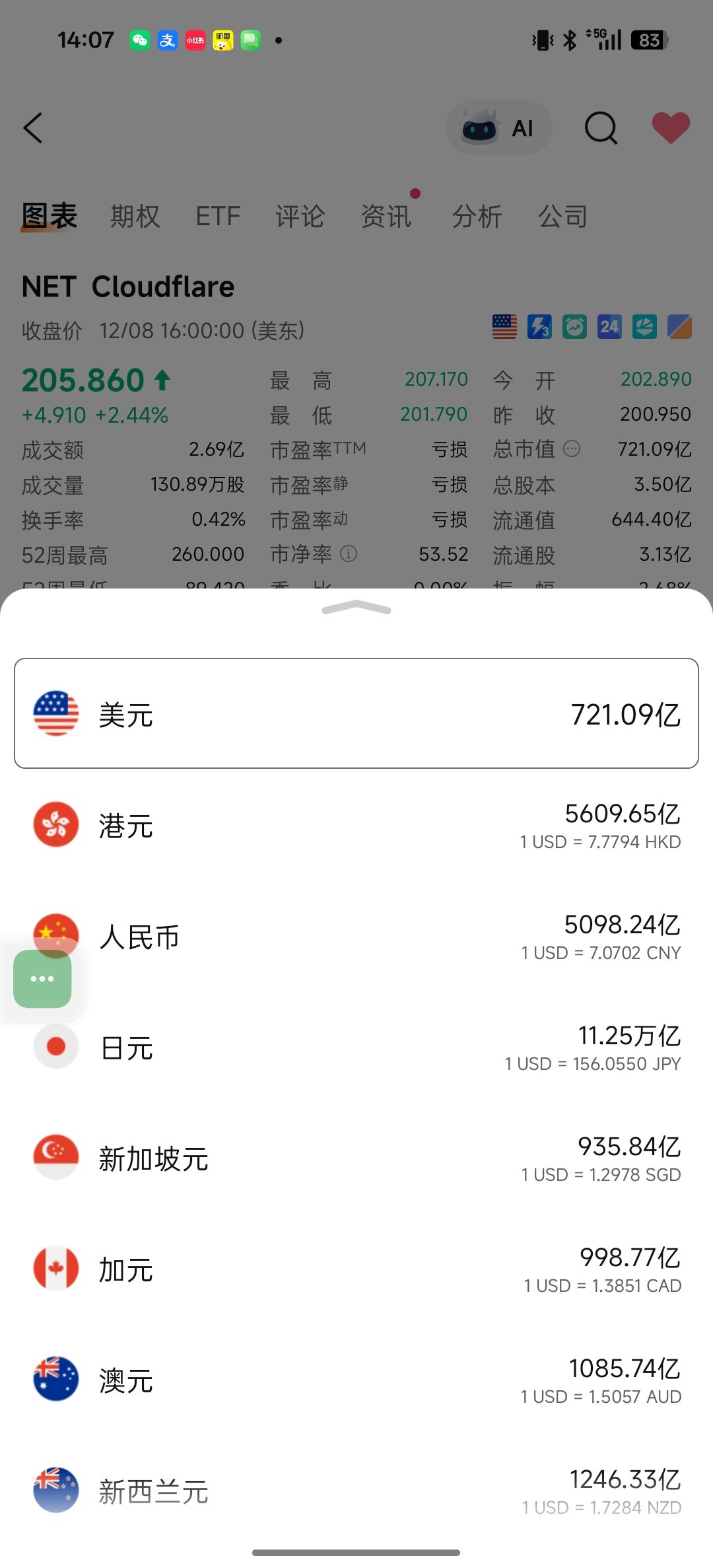Viewport: 713px width, 1568px height.
Task: Remove Cloudflare from favorites via the heart
Action: click(x=671, y=127)
